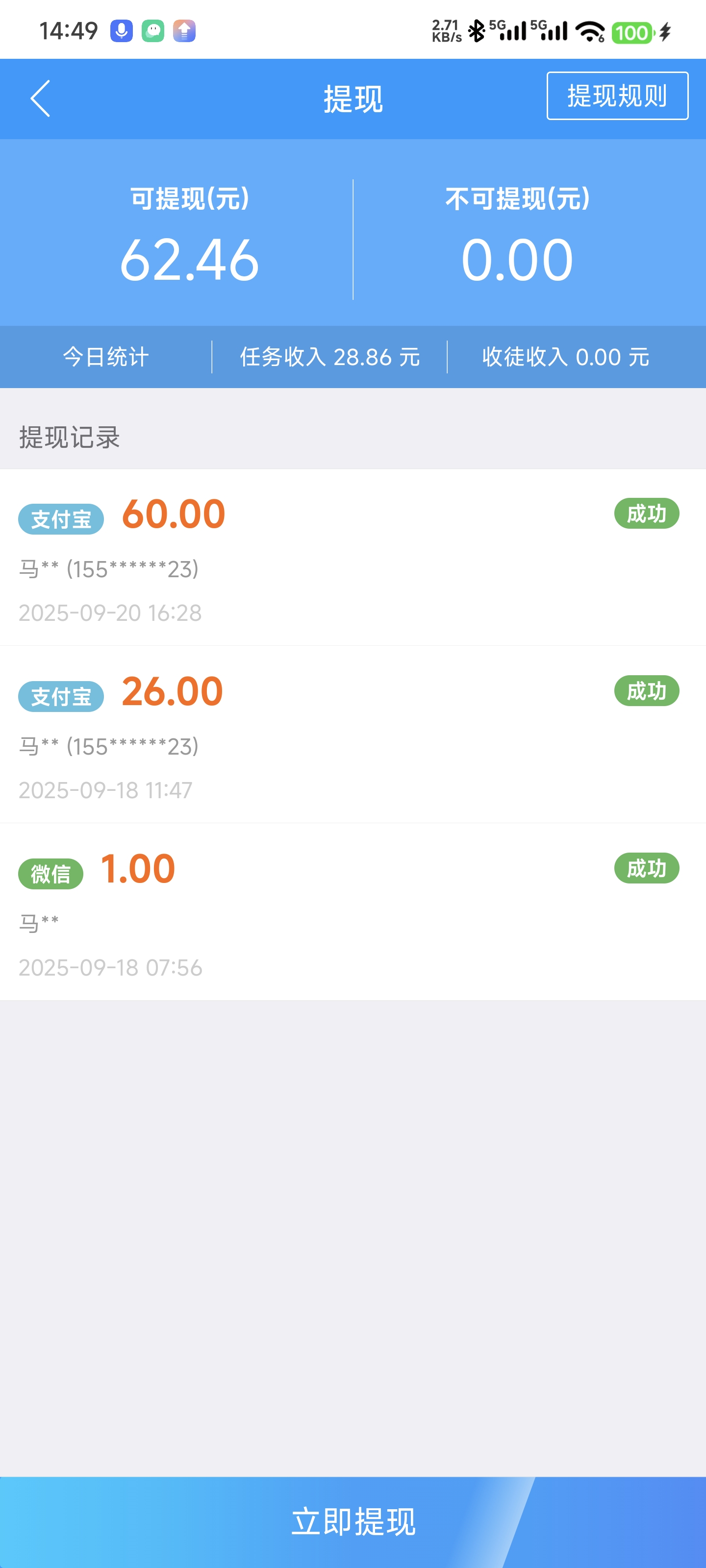The width and height of the screenshot is (706, 1568).
Task: Go back from the 提现 page
Action: point(40,98)
